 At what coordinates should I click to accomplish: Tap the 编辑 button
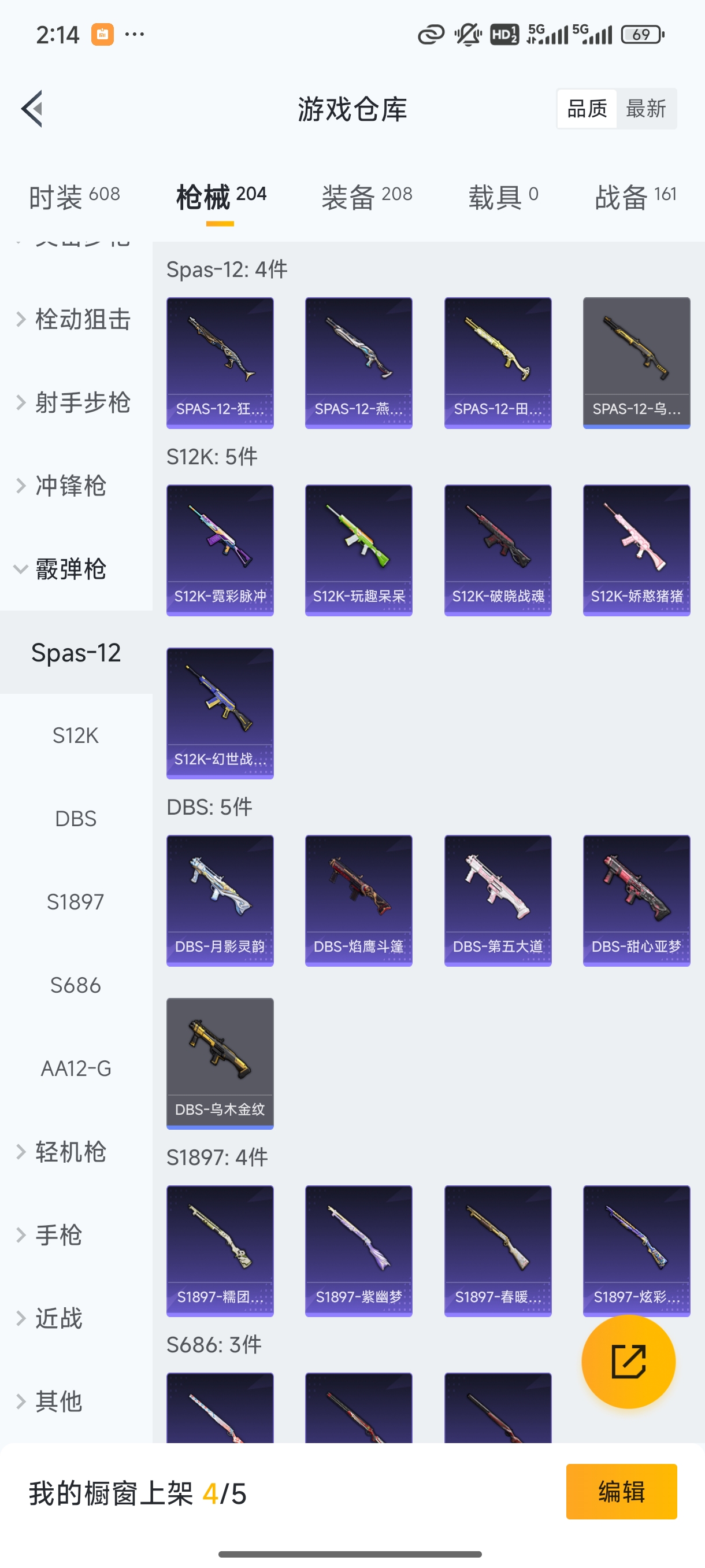click(621, 1491)
